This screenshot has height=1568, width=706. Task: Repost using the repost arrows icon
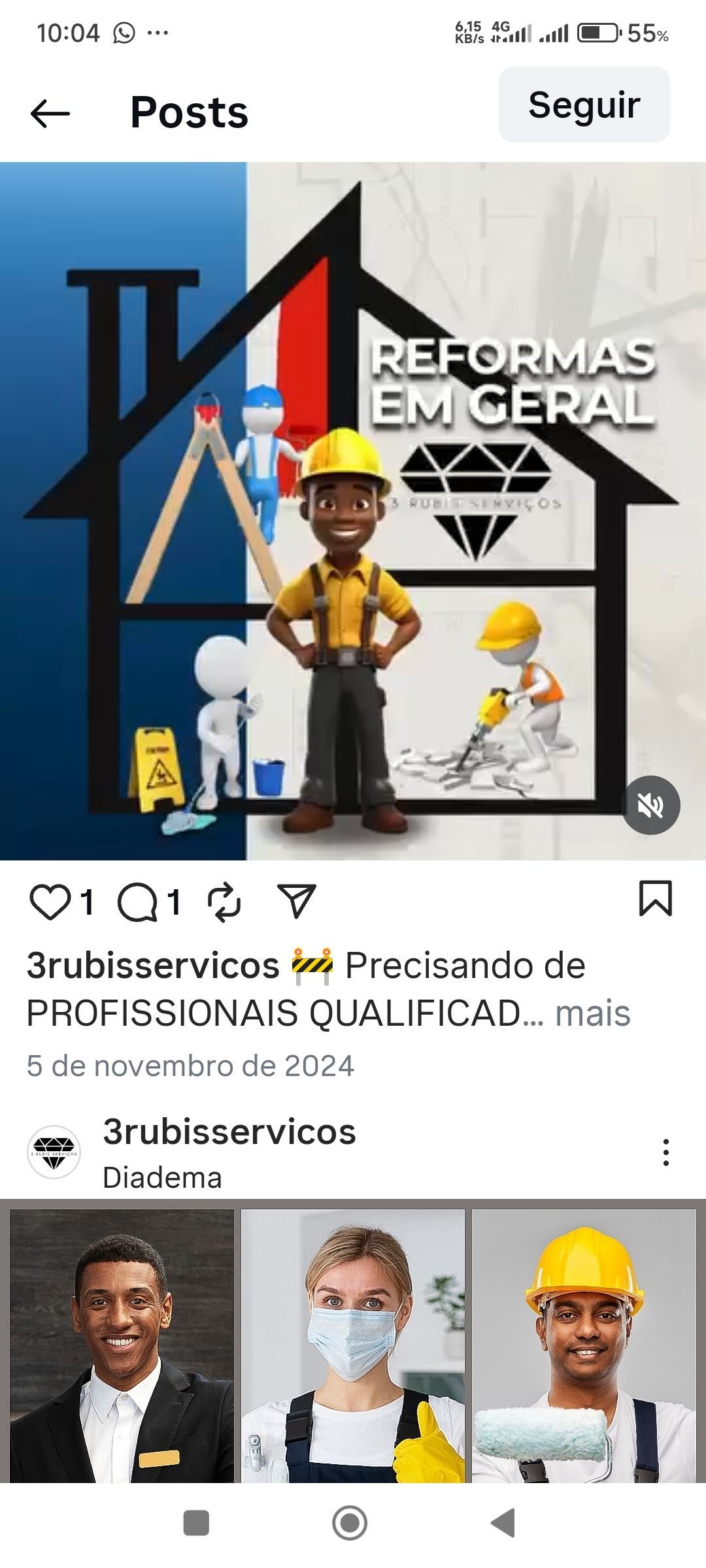[224, 902]
